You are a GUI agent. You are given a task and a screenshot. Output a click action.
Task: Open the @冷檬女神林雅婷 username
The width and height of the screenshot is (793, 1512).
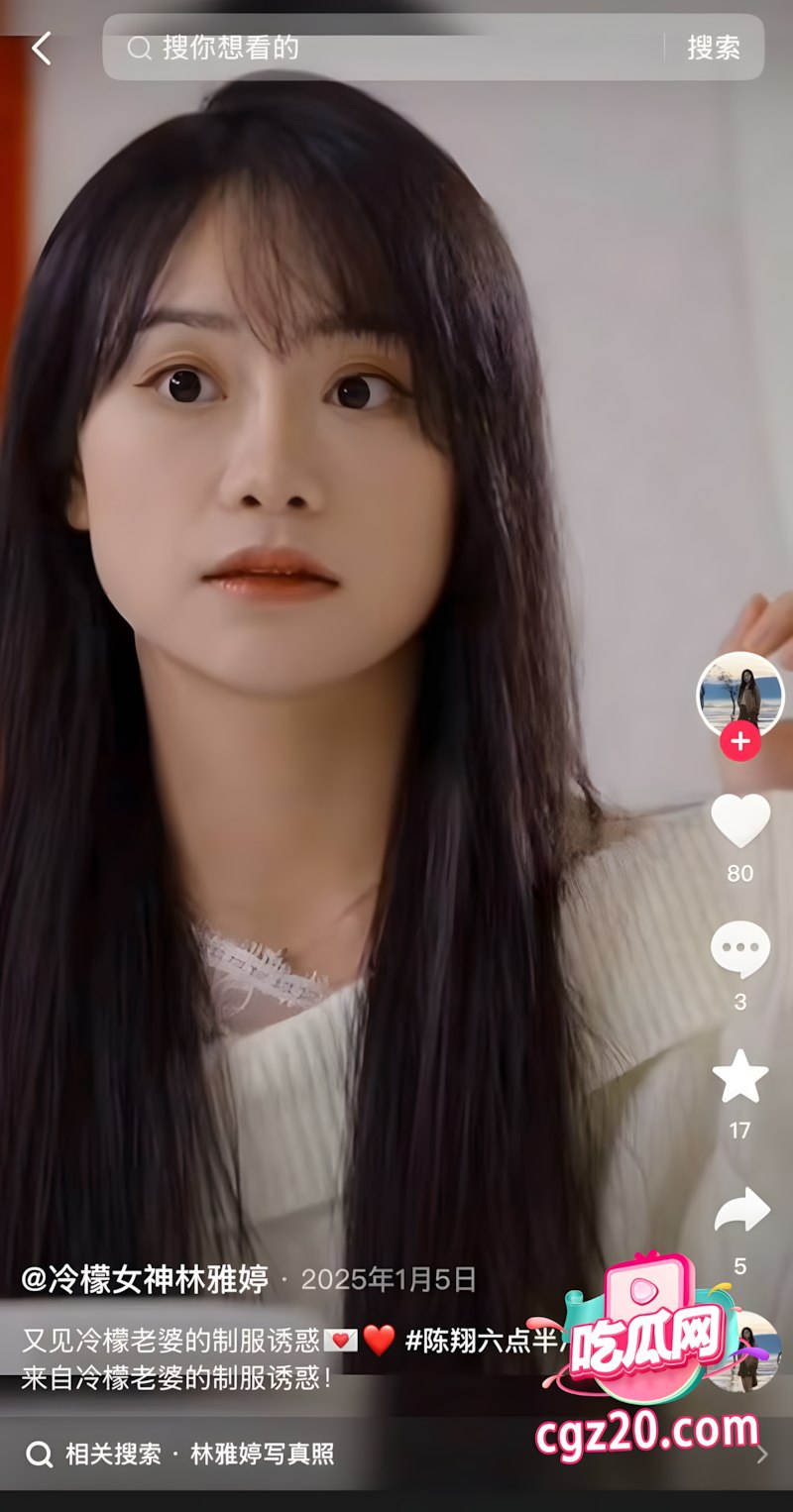pos(145,1279)
